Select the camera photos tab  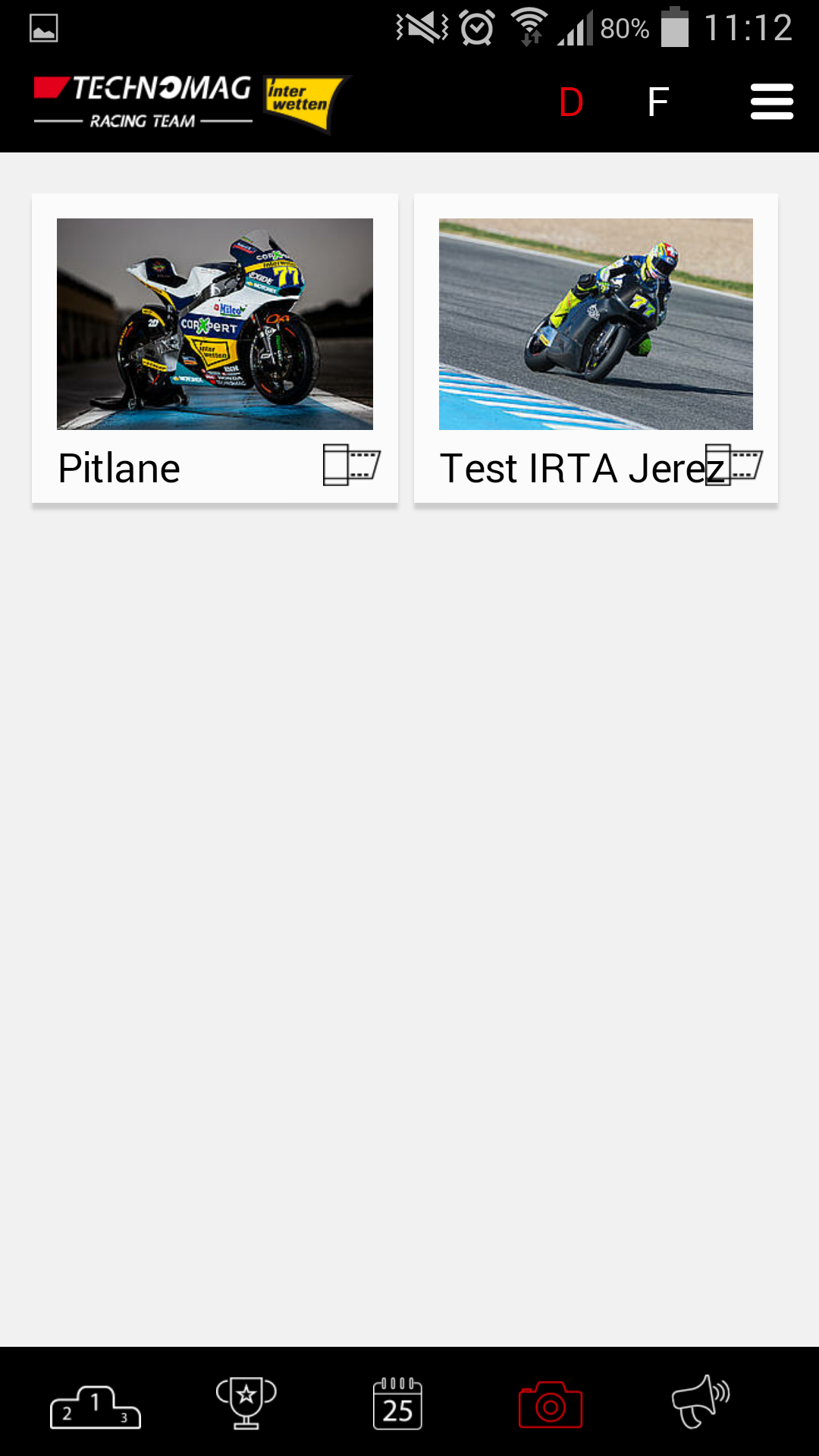tap(550, 1405)
